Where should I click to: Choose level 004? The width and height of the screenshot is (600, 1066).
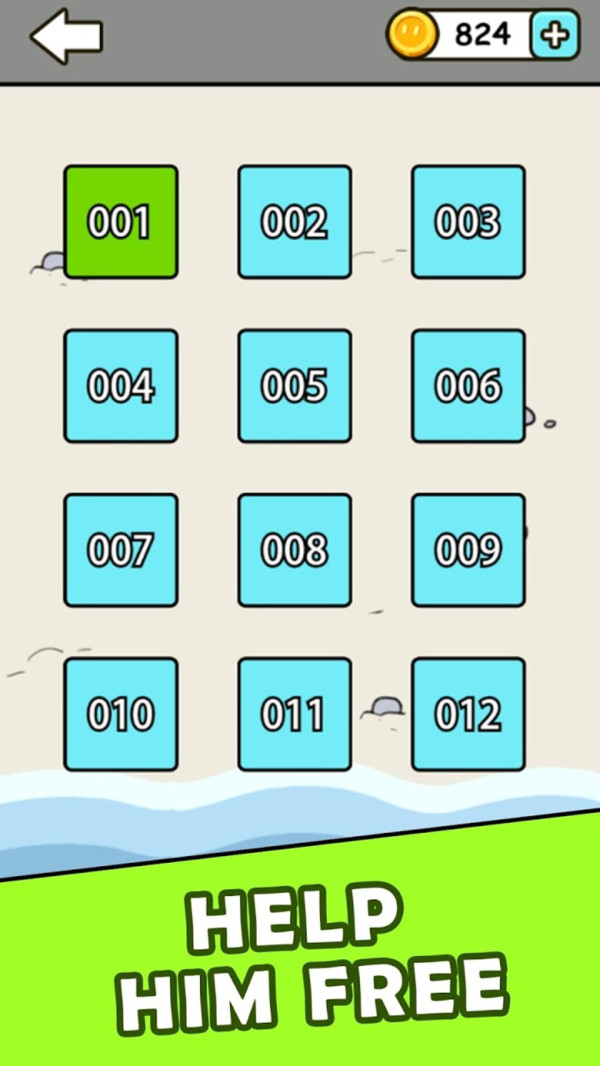point(121,386)
